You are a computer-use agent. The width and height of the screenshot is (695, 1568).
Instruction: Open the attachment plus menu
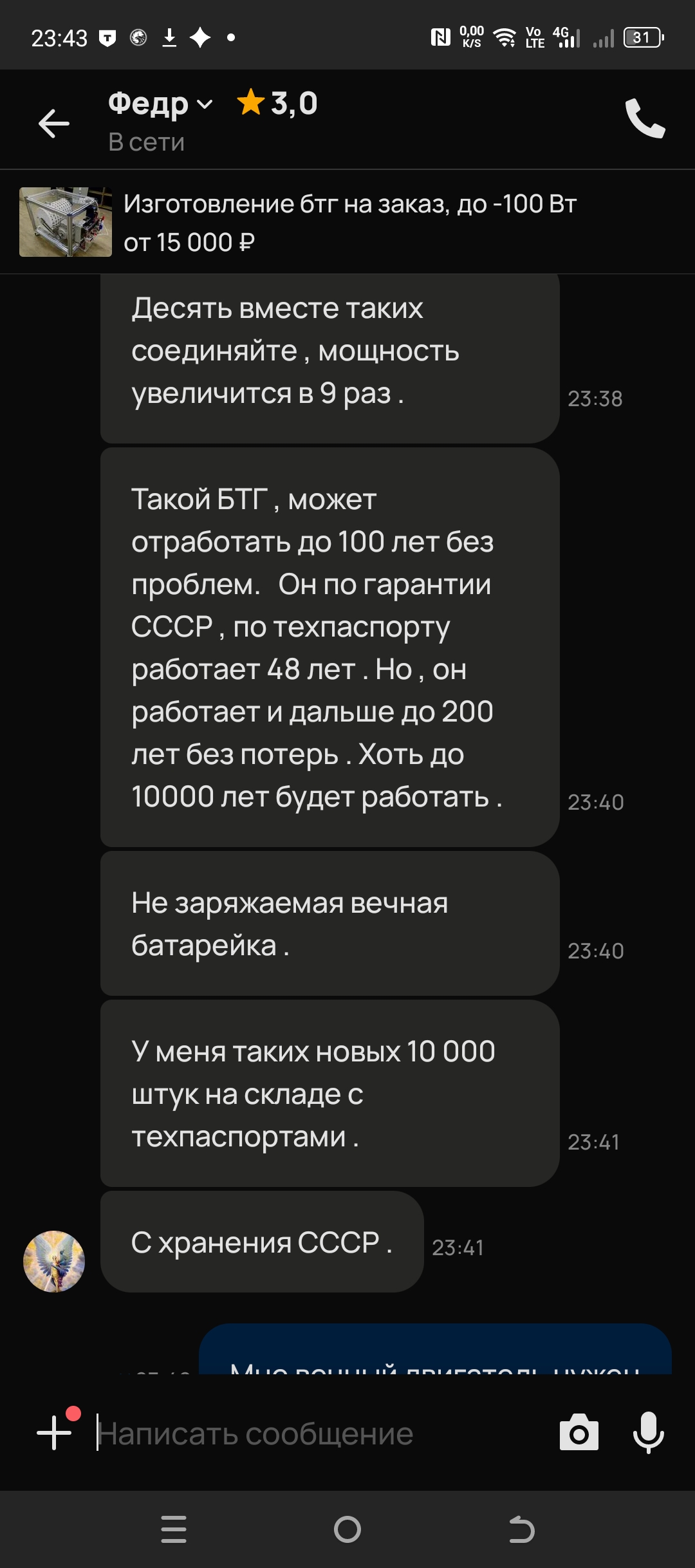[x=55, y=1433]
